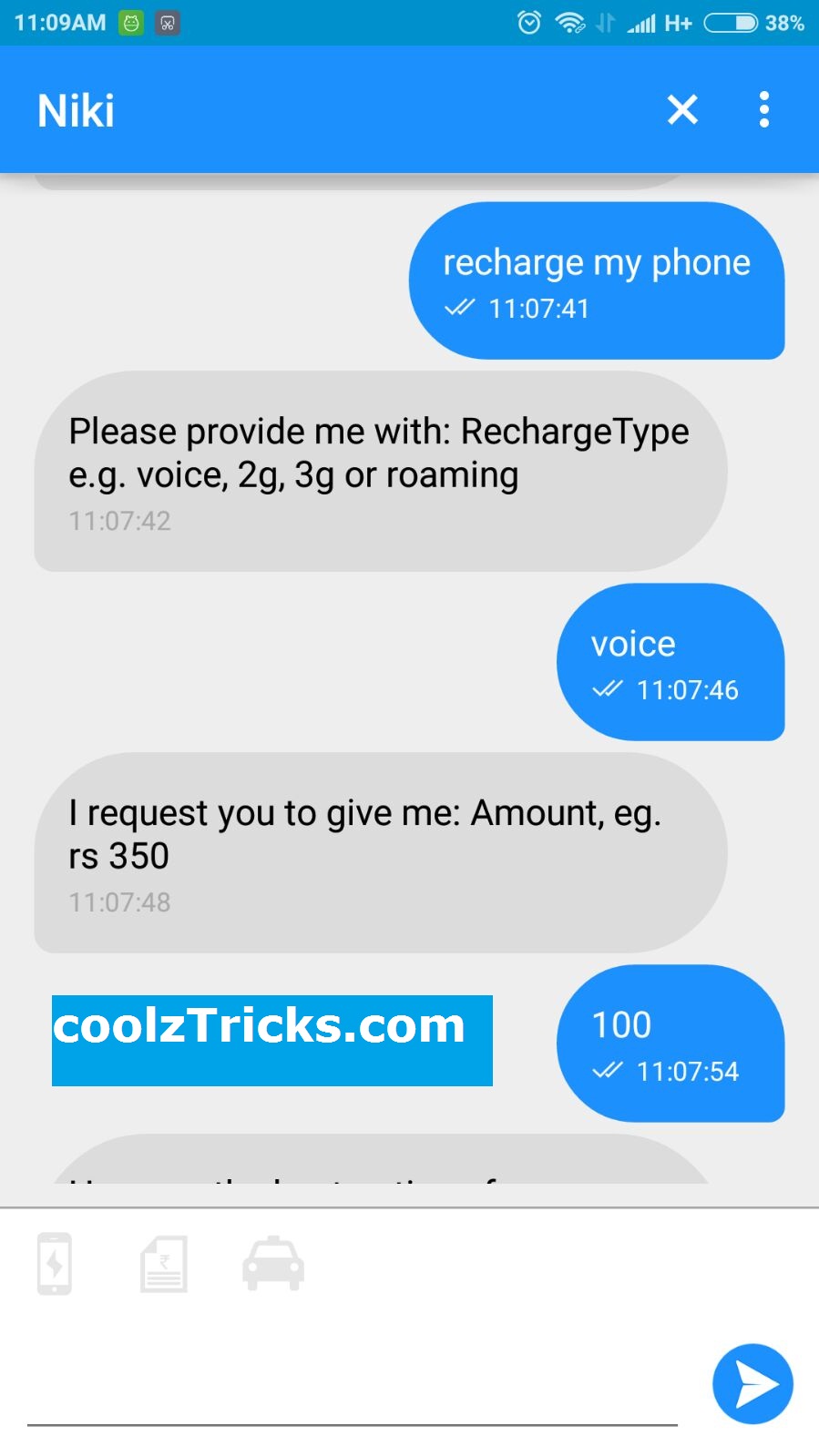Select the bill payment shortcut icon
Viewport: 819px width, 1456px height.
(x=164, y=1264)
